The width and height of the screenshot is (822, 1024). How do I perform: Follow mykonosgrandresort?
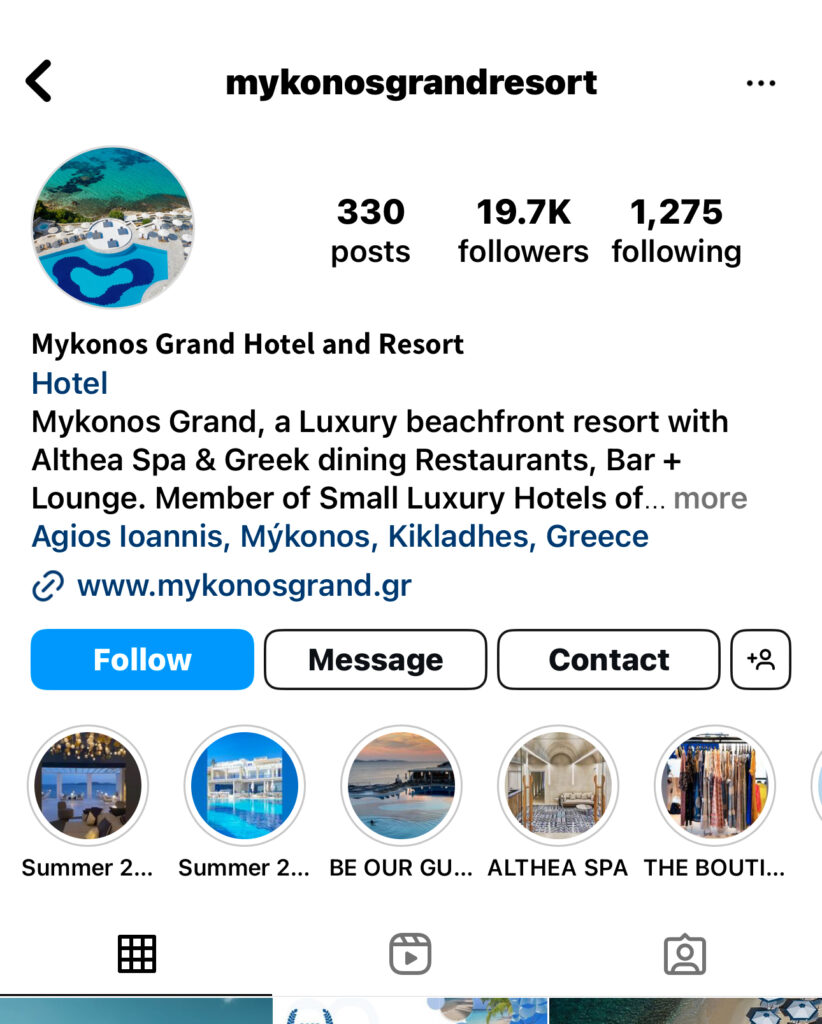[x=142, y=659]
